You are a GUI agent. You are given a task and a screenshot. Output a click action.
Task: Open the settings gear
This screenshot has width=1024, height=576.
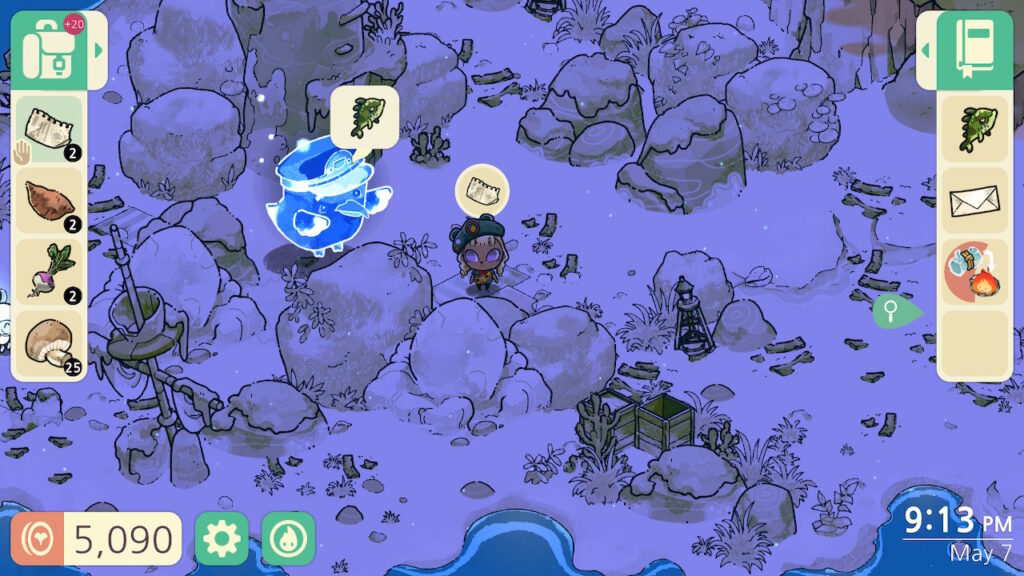click(x=221, y=539)
